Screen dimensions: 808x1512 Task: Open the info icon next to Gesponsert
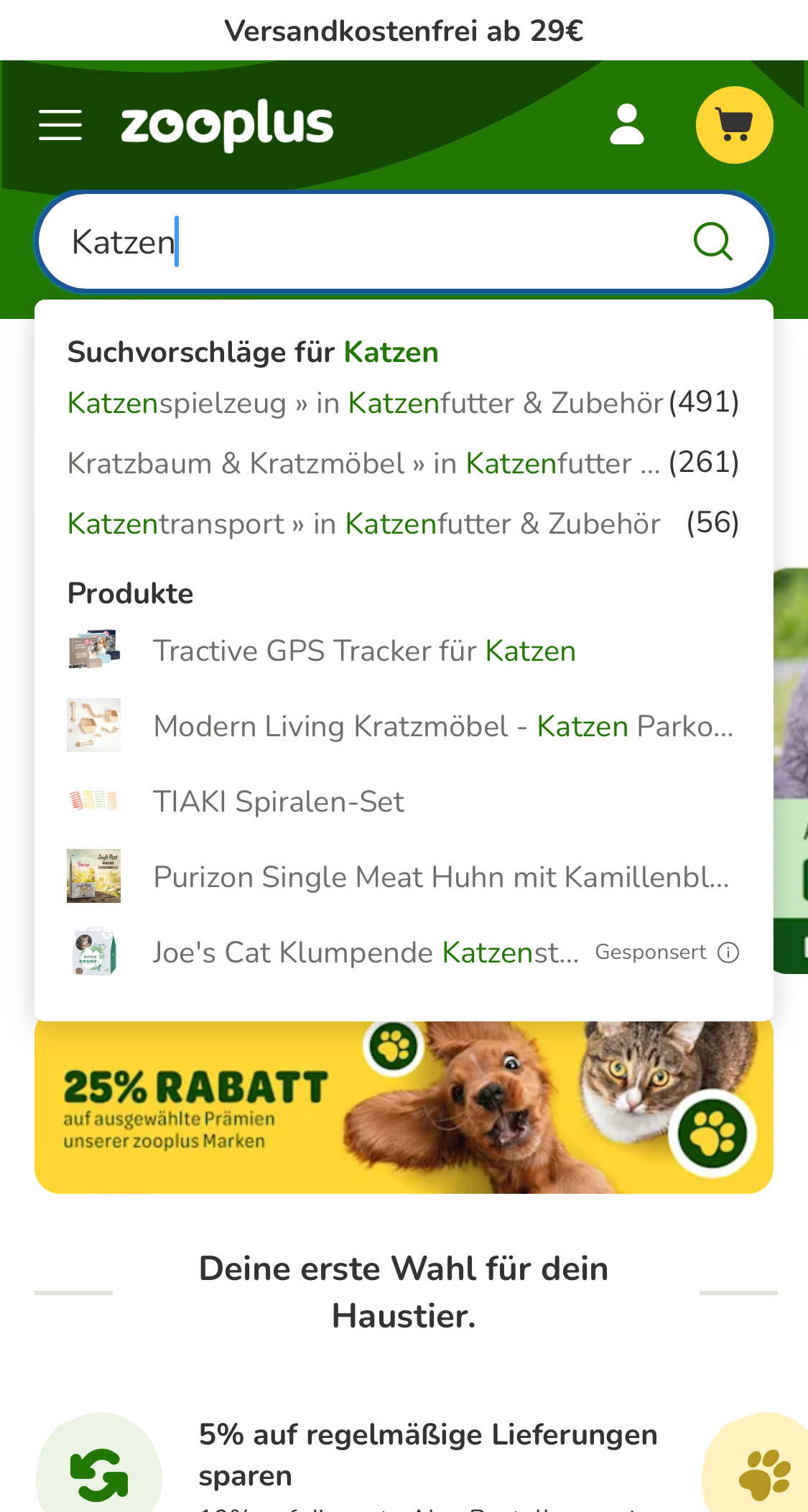[x=728, y=951]
